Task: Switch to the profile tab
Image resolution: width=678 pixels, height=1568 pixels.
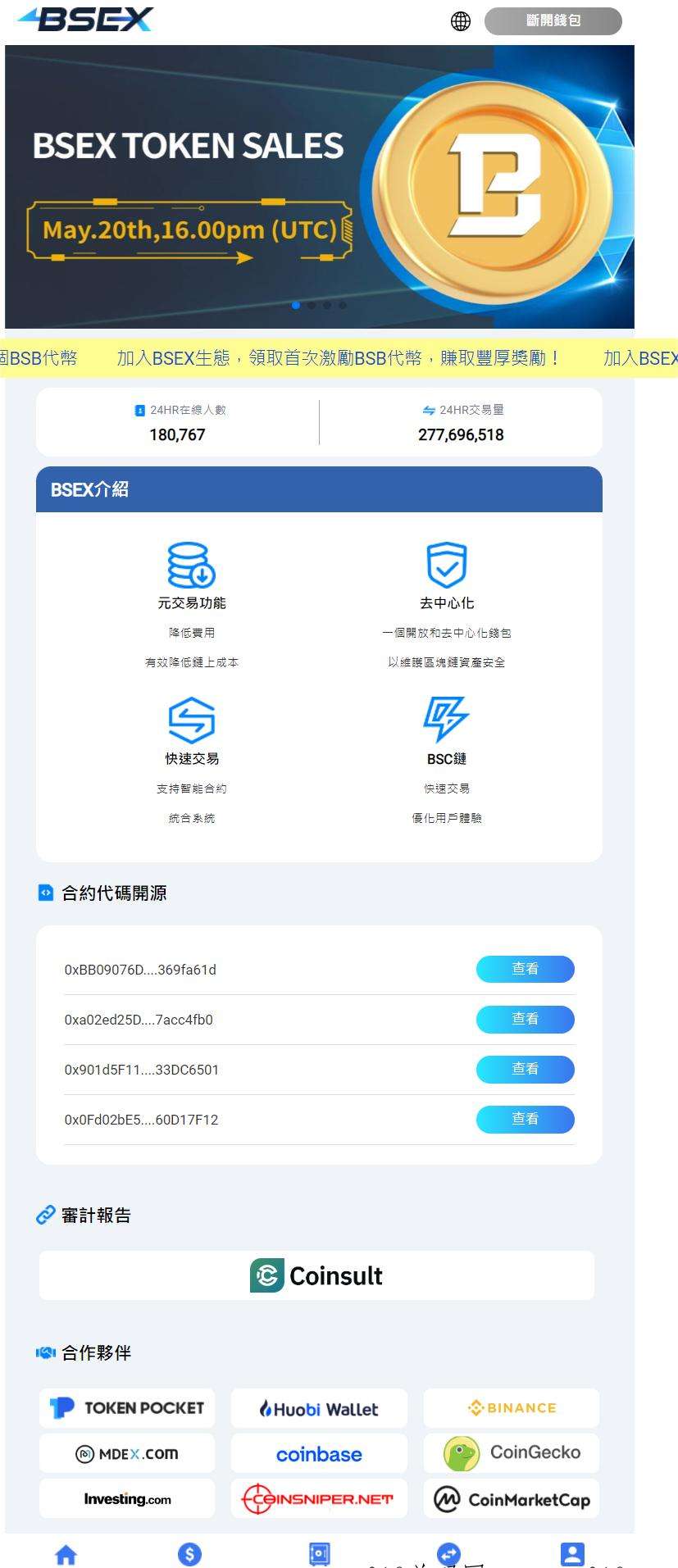Action: click(571, 1553)
